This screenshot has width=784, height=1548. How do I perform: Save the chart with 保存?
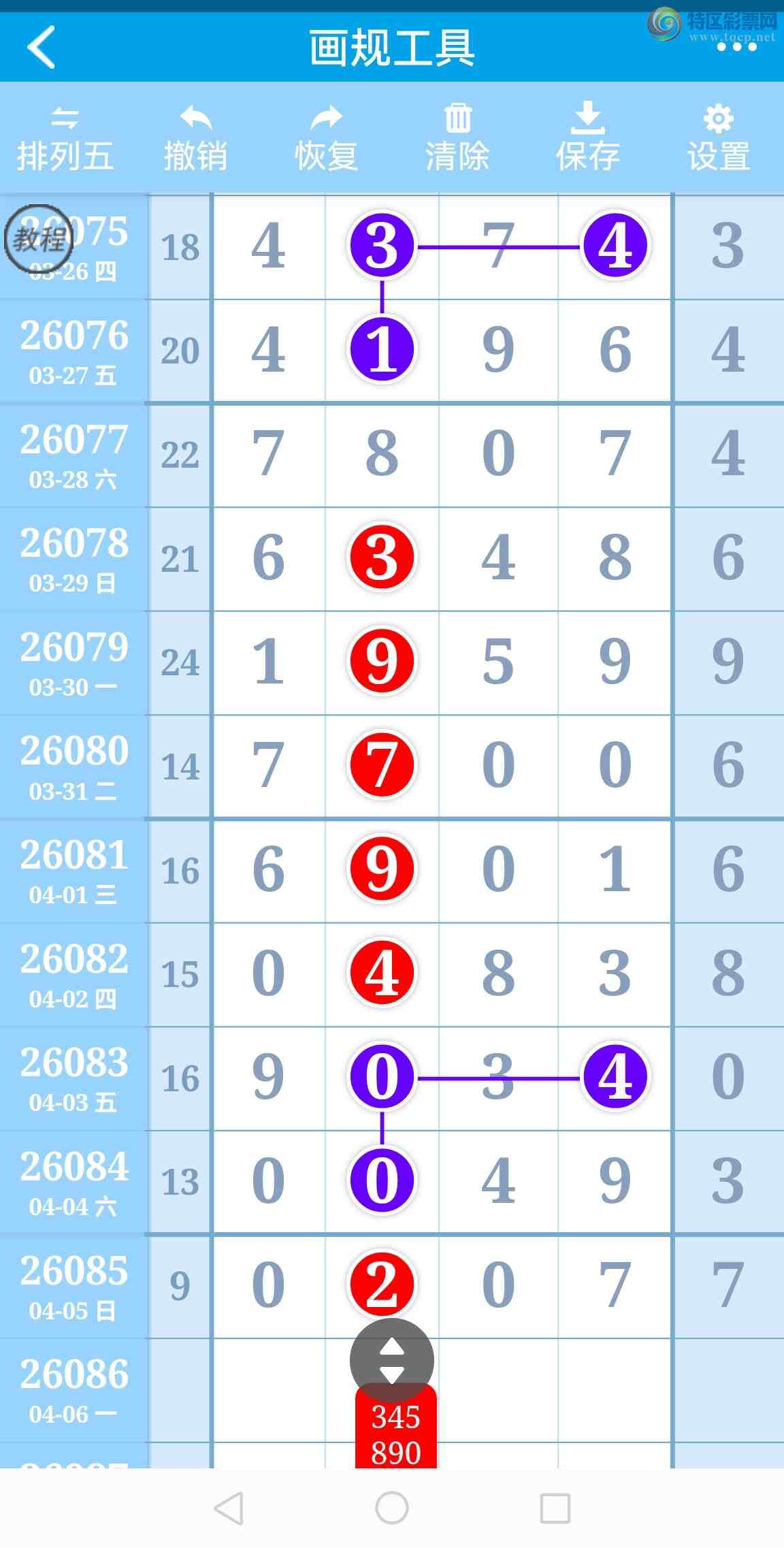[x=587, y=139]
